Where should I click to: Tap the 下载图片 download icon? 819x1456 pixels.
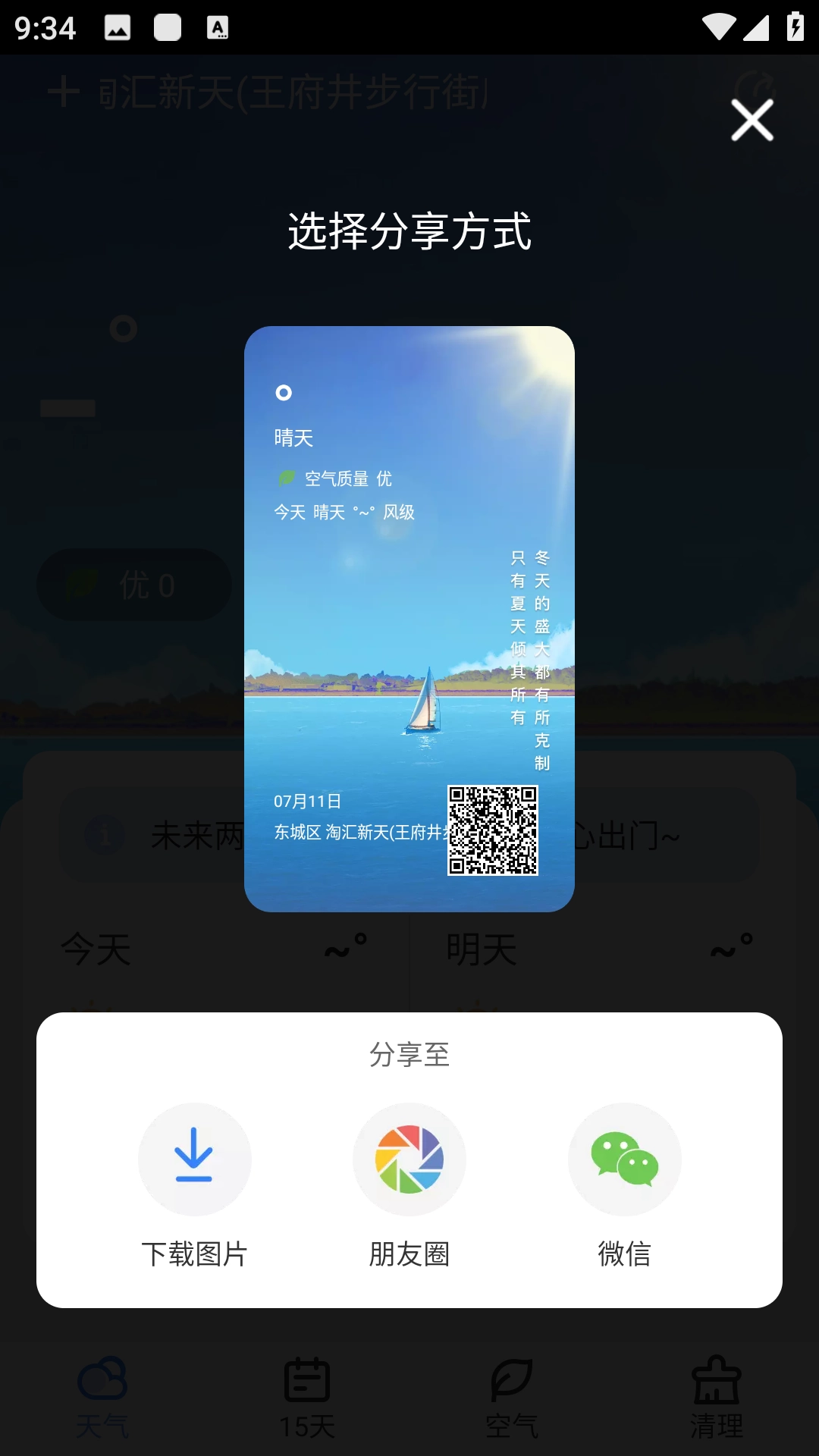tap(194, 1159)
